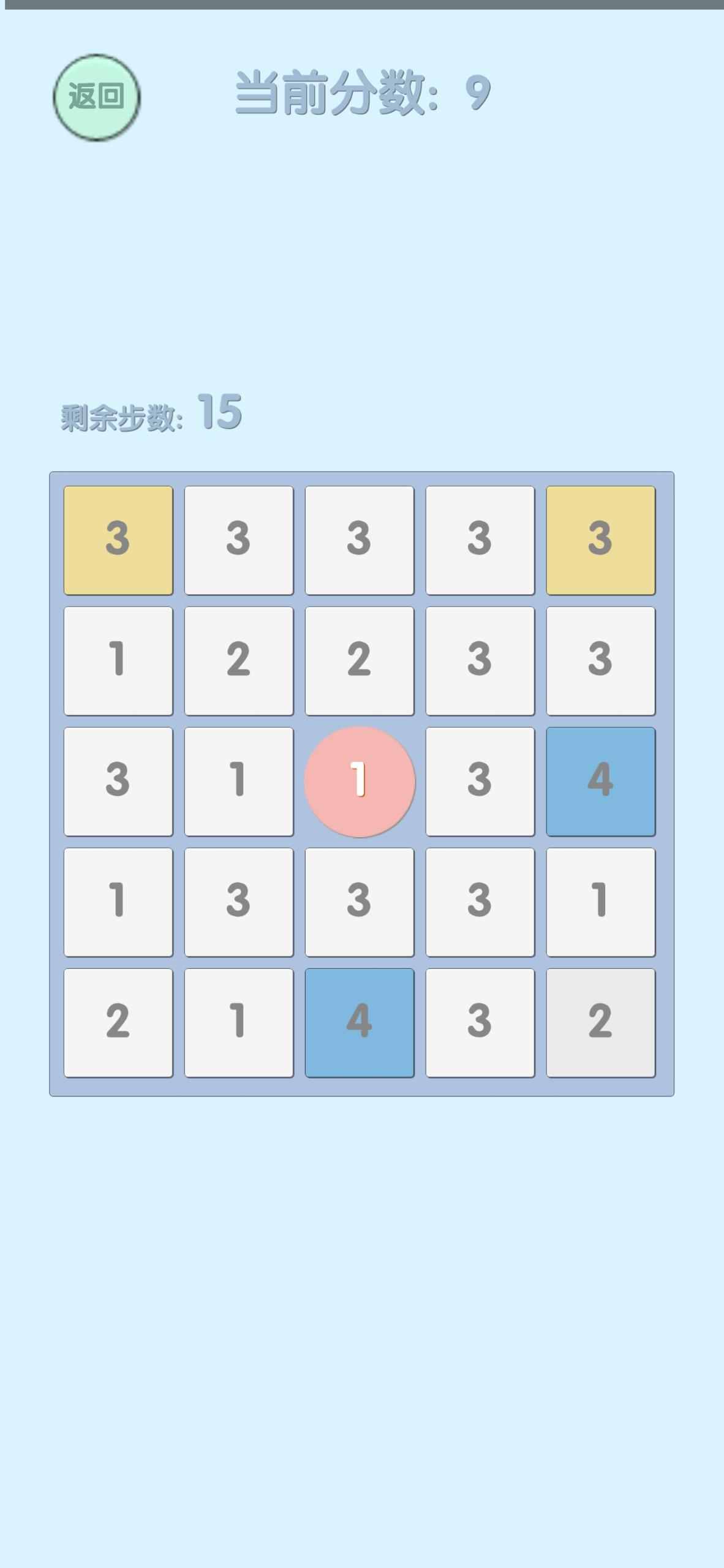This screenshot has width=724, height=1568.
Task: Select the yellow 3 tile in the top-left corner
Action: (118, 540)
